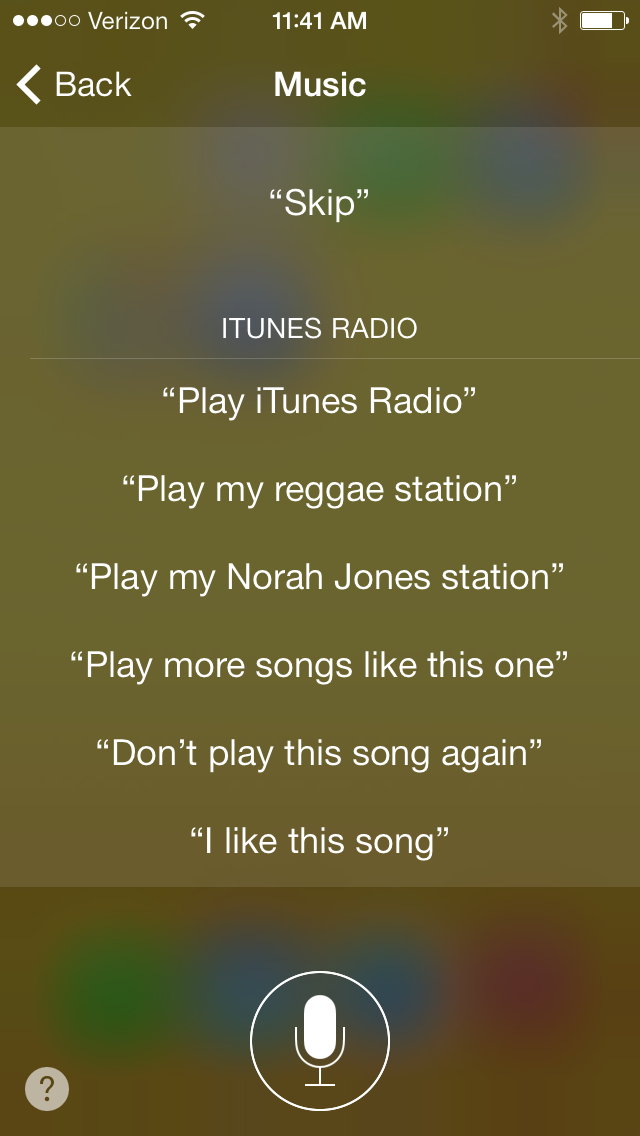Go back to the Siri help list
640x1136 pixels.
[x=74, y=85]
